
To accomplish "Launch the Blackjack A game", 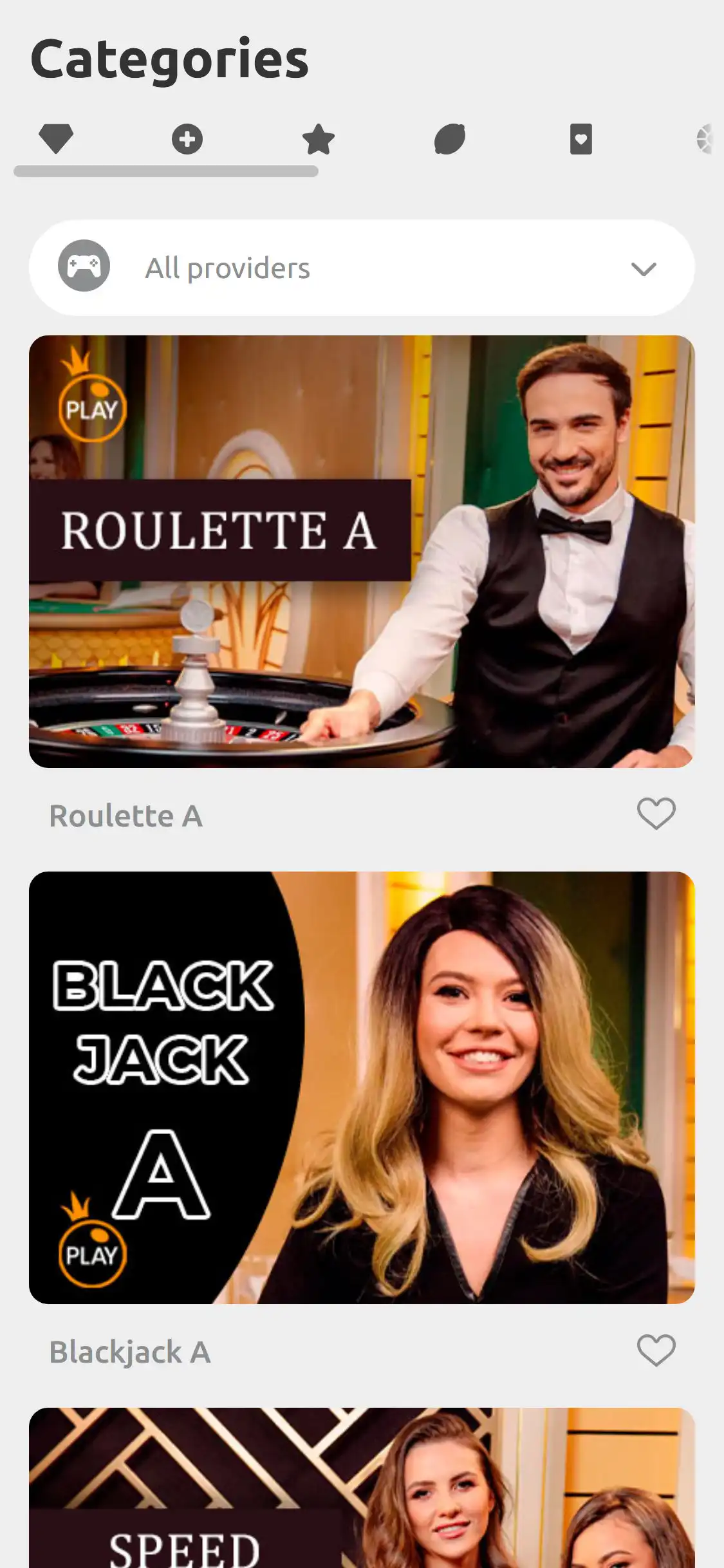I will [x=362, y=1088].
